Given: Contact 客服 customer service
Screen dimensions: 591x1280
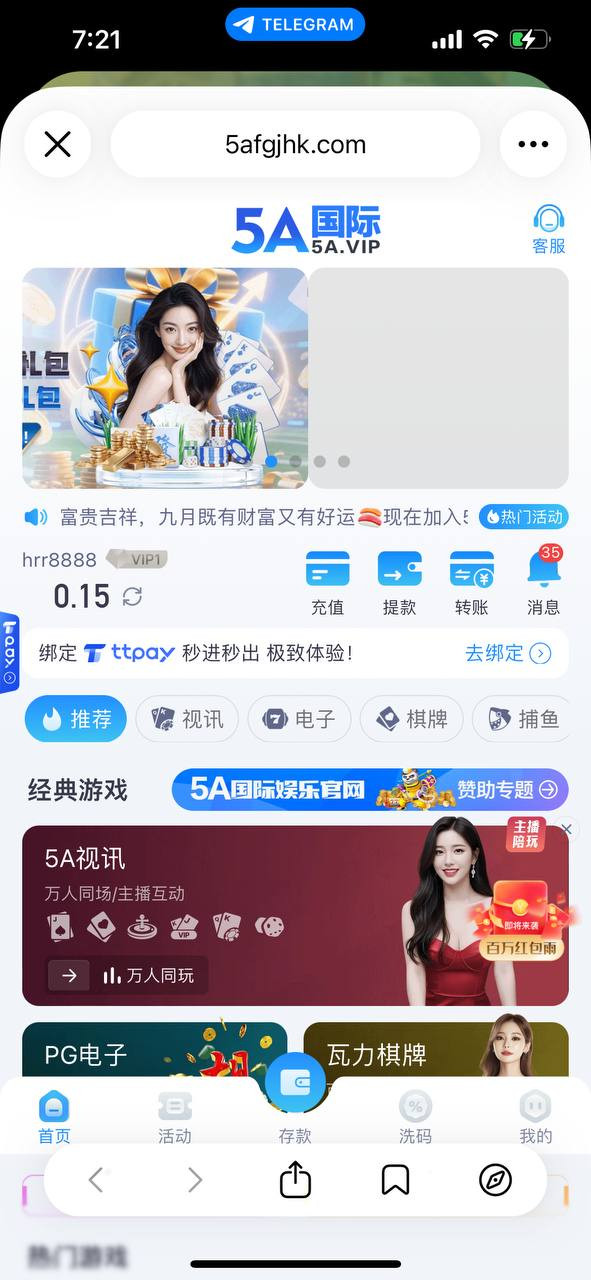Looking at the screenshot, I should pyautogui.click(x=548, y=229).
